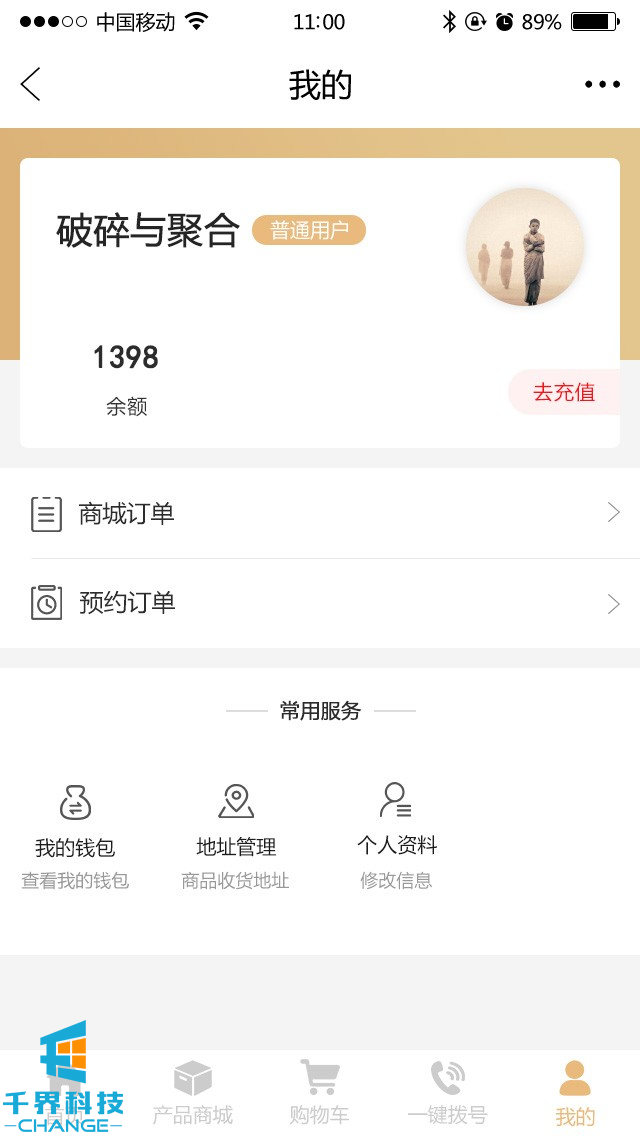
Task: Open 地址管理 address management
Action: pos(236,836)
